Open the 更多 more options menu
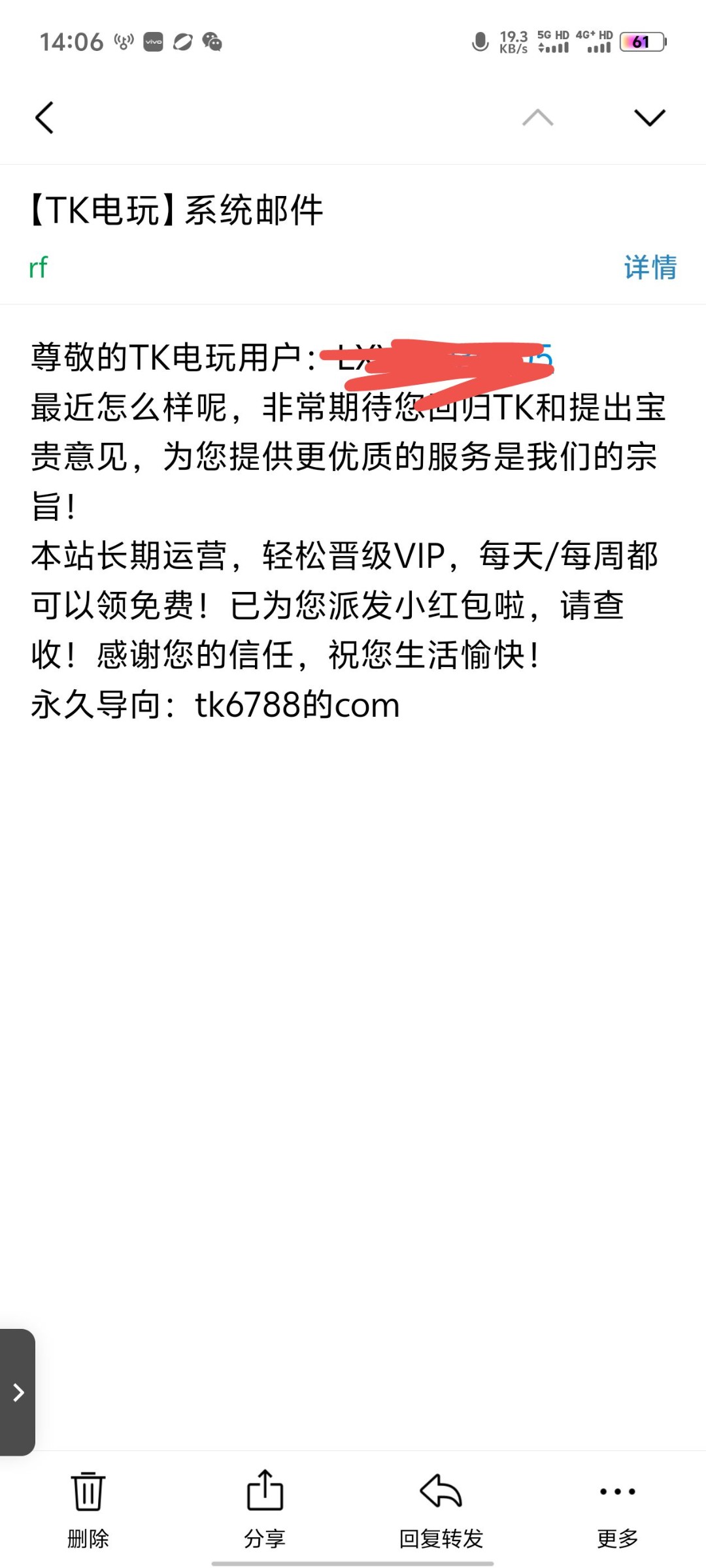This screenshot has height=1568, width=706. point(618,1509)
